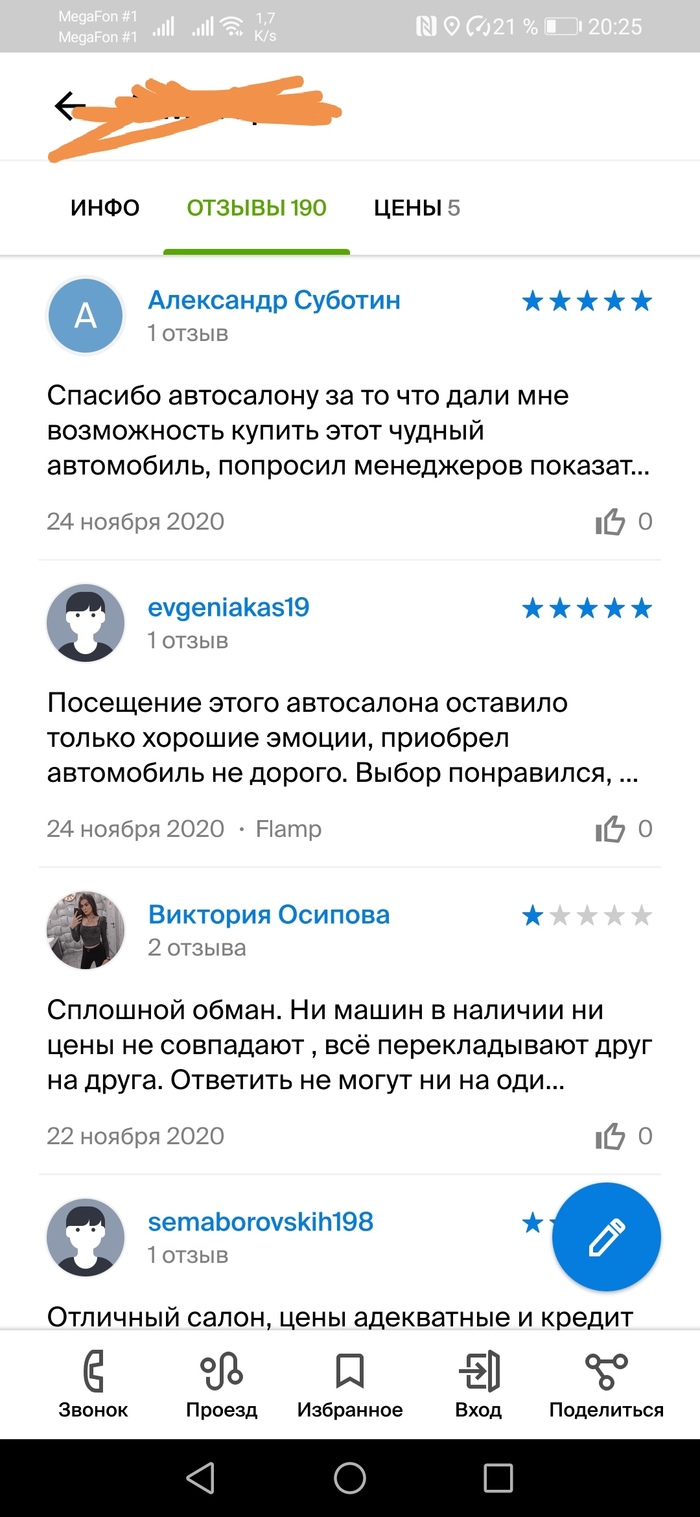Share this place via Поделиться

pyautogui.click(x=606, y=1383)
